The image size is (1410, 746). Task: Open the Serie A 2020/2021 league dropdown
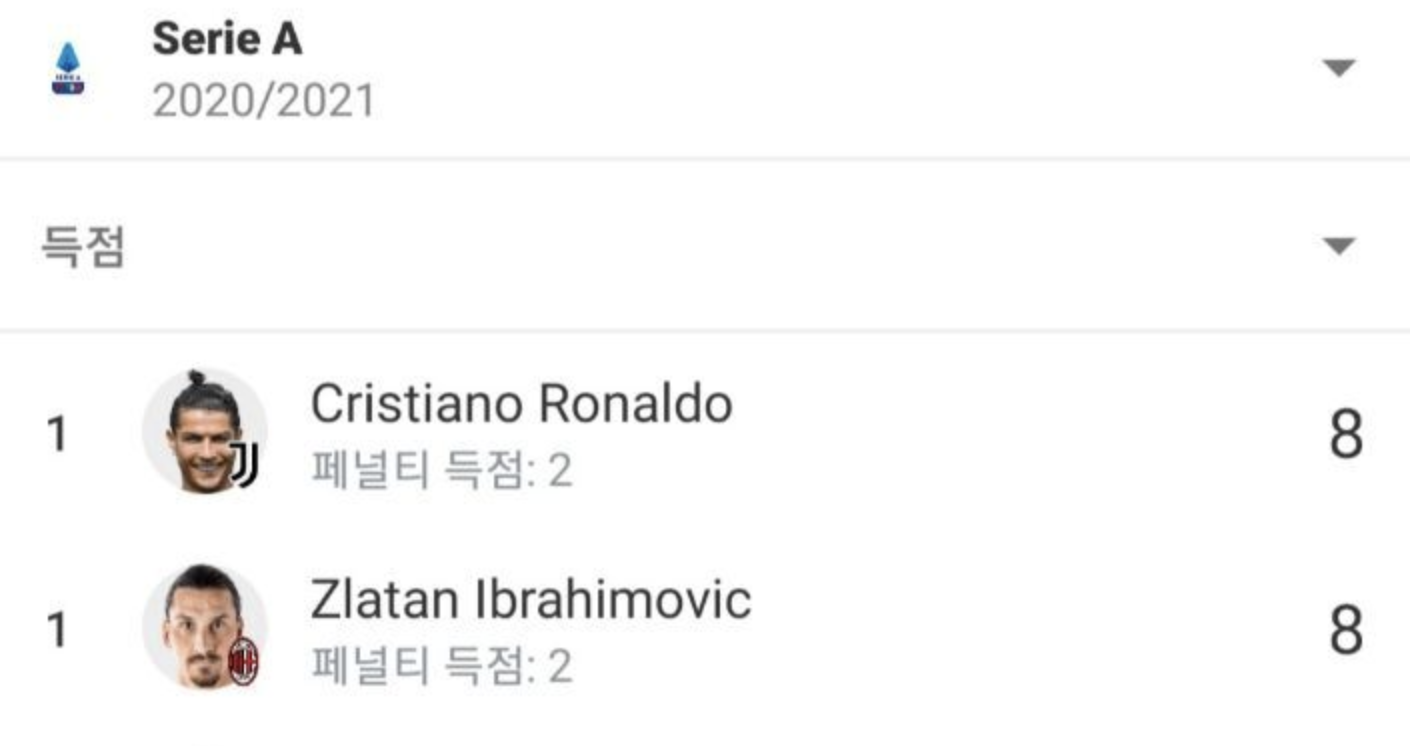click(x=1338, y=69)
